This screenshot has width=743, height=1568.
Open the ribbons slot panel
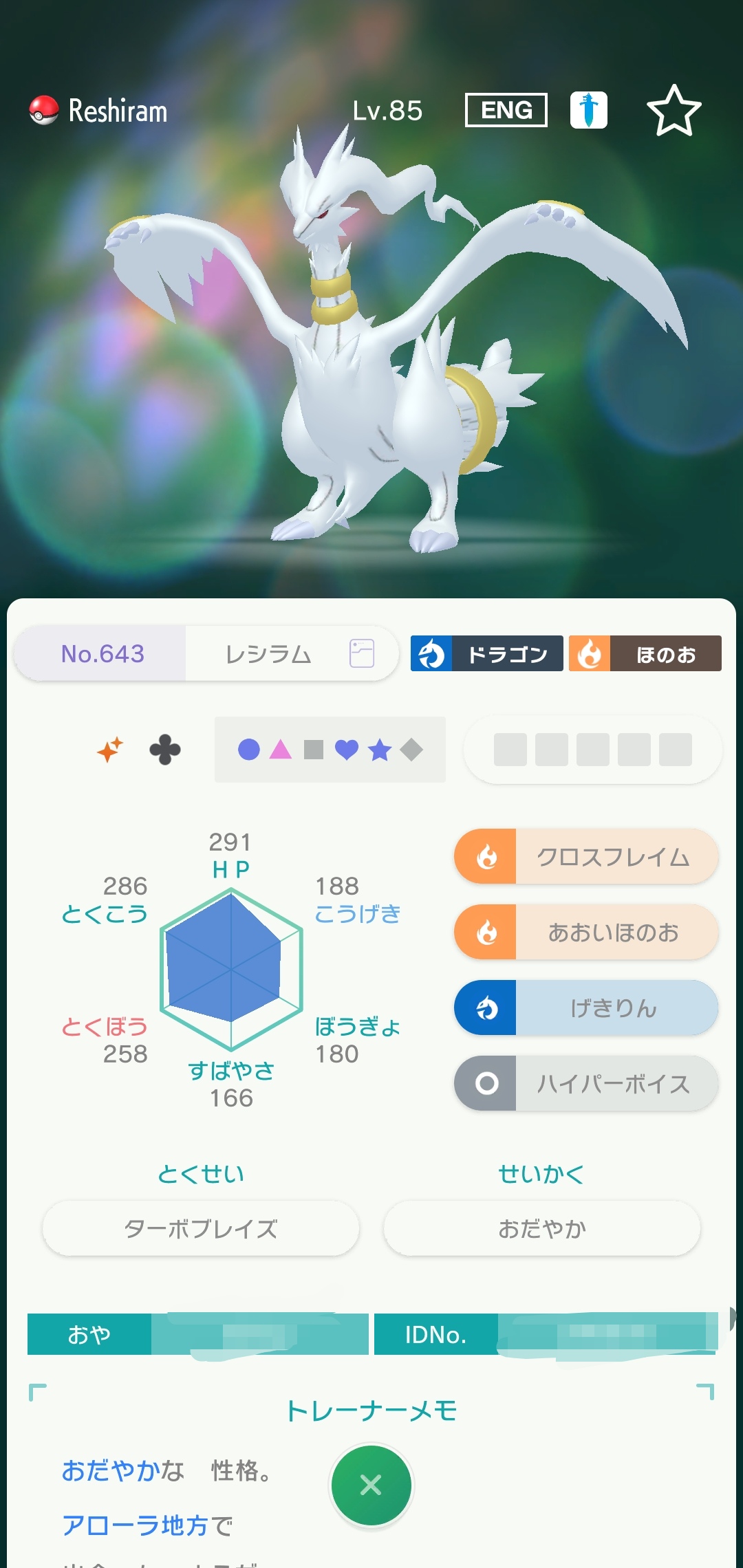592,750
